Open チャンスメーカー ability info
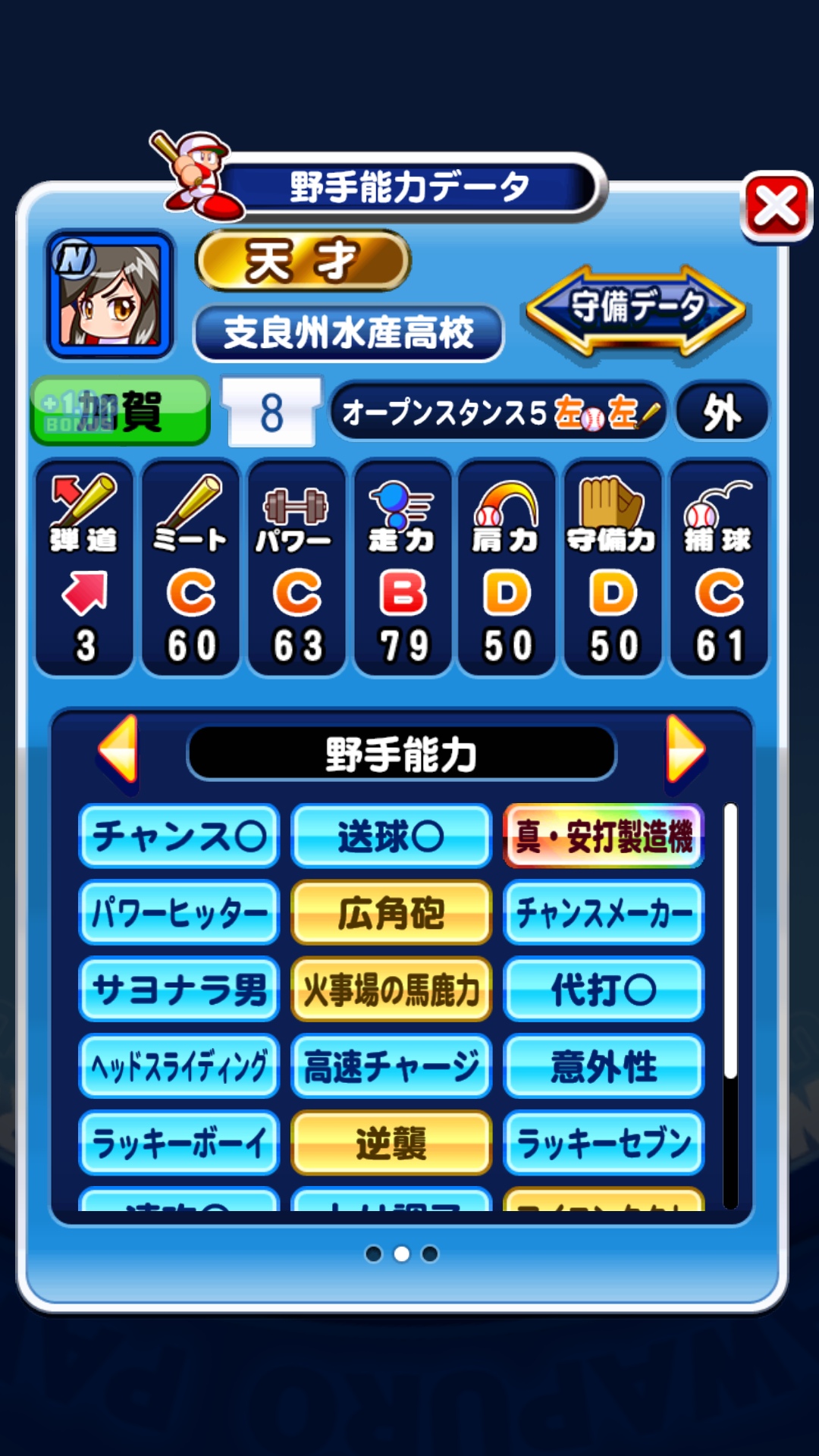Screen dimensions: 819x1456 (x=604, y=912)
